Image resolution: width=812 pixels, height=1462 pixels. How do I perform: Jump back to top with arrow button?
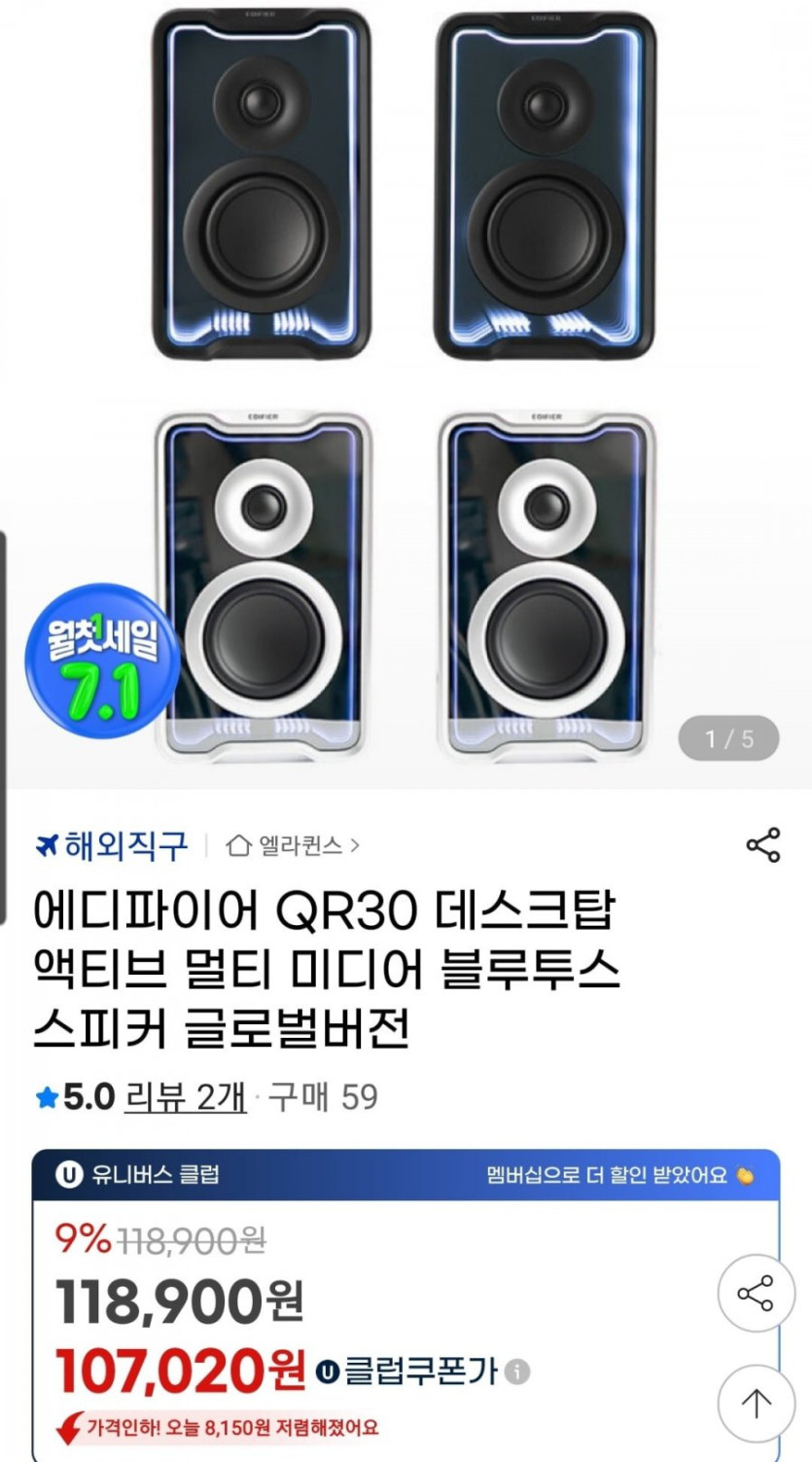click(756, 1403)
